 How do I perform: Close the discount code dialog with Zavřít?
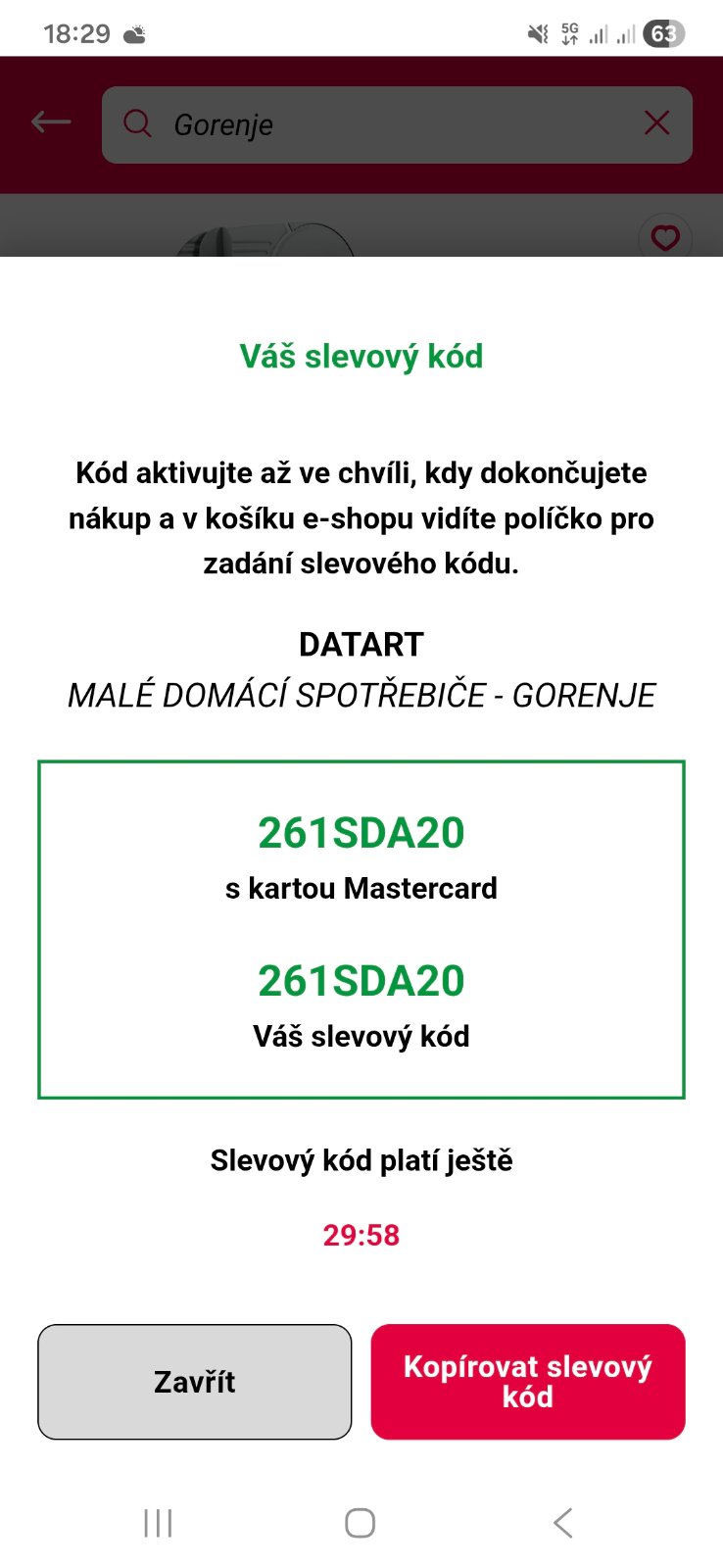click(194, 1382)
